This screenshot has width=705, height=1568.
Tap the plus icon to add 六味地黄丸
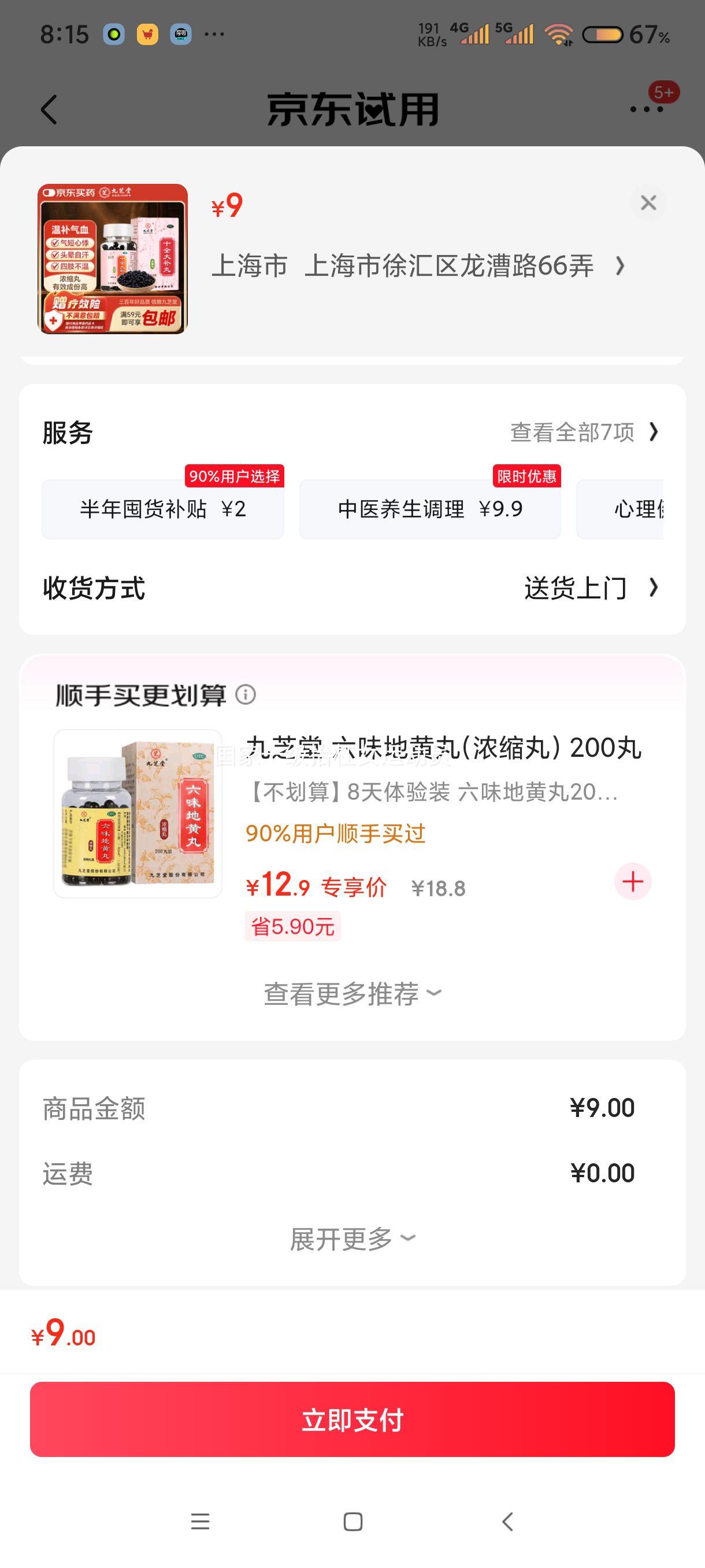(x=633, y=880)
